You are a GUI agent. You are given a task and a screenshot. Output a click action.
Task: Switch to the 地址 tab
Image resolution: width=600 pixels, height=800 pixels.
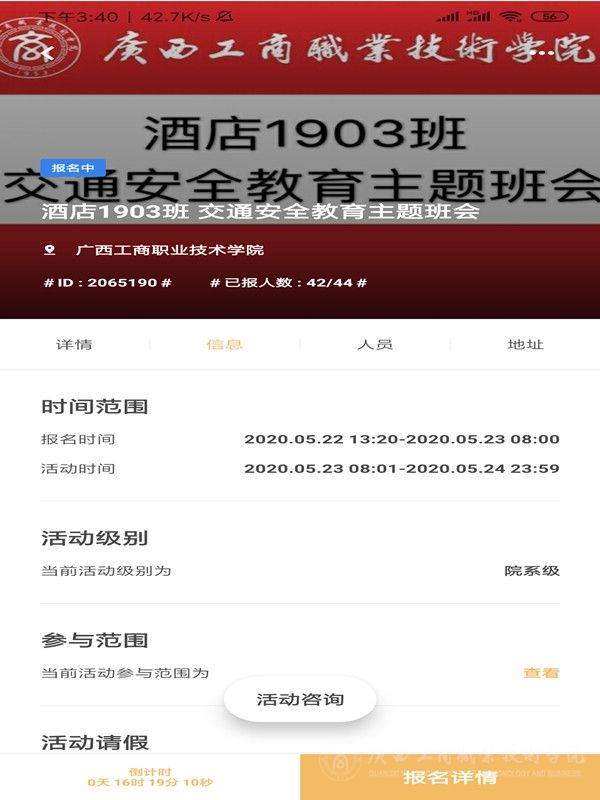point(525,344)
